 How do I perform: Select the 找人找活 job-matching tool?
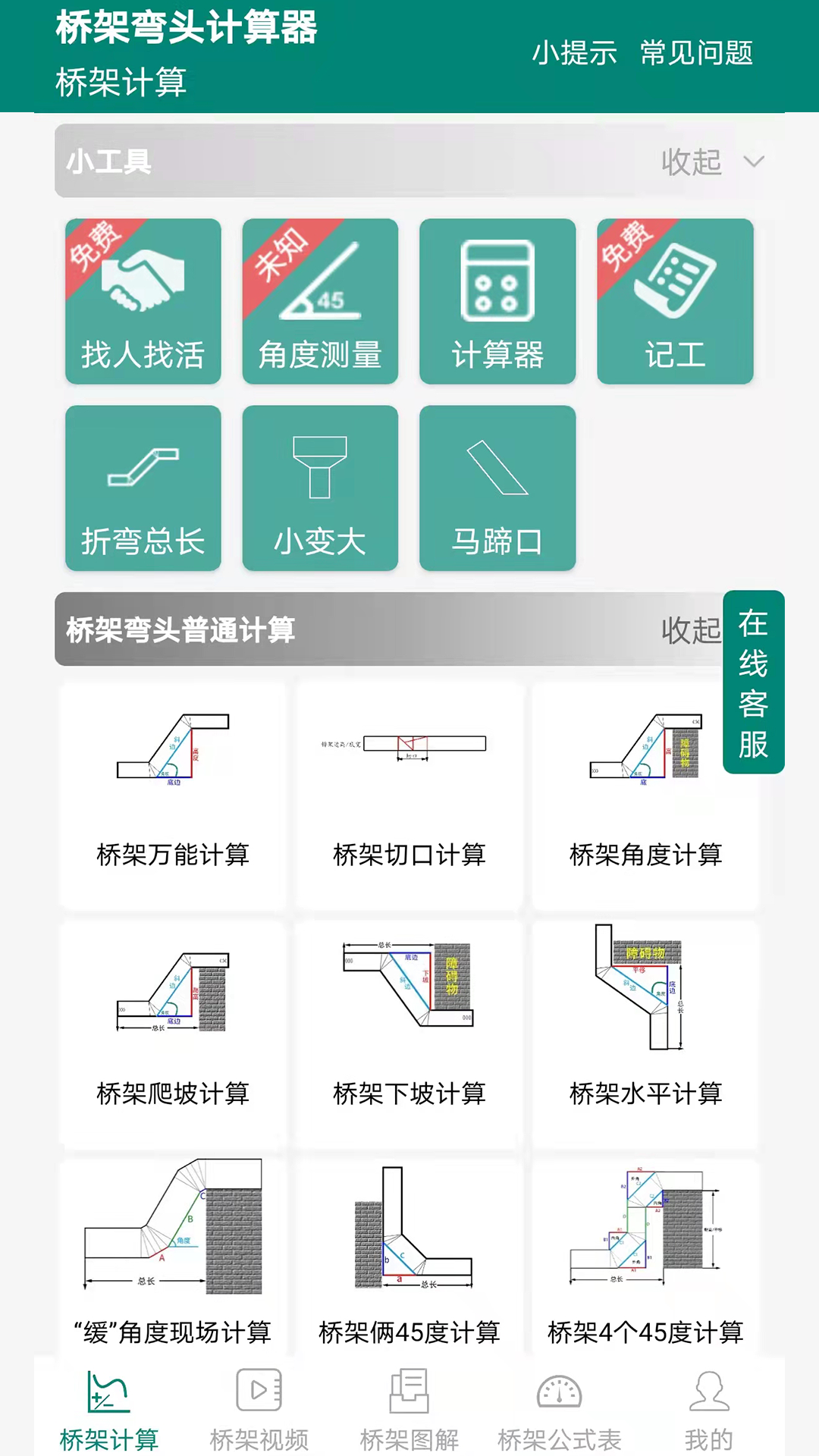(x=143, y=302)
